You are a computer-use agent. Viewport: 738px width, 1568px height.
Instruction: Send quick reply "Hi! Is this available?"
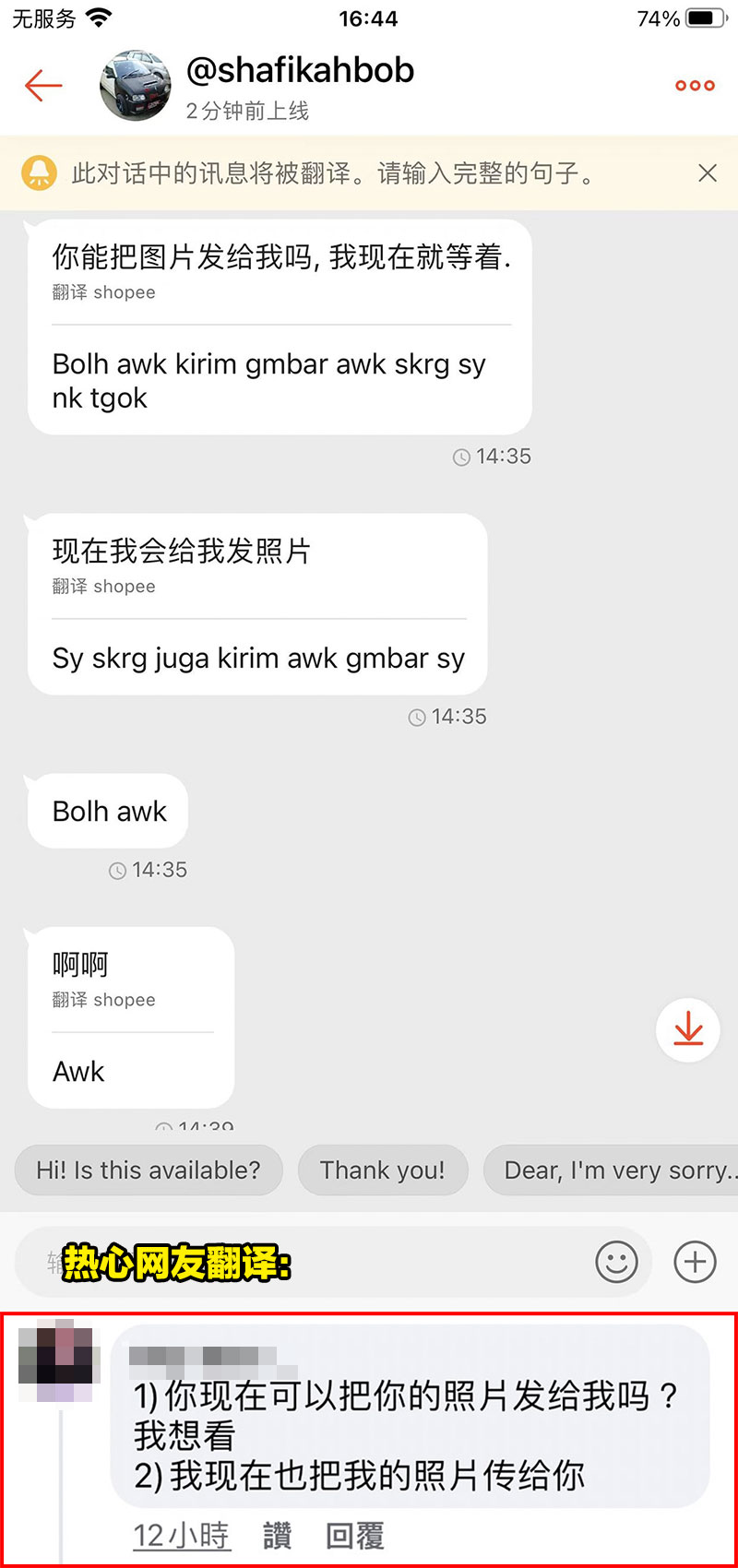pyautogui.click(x=149, y=1170)
